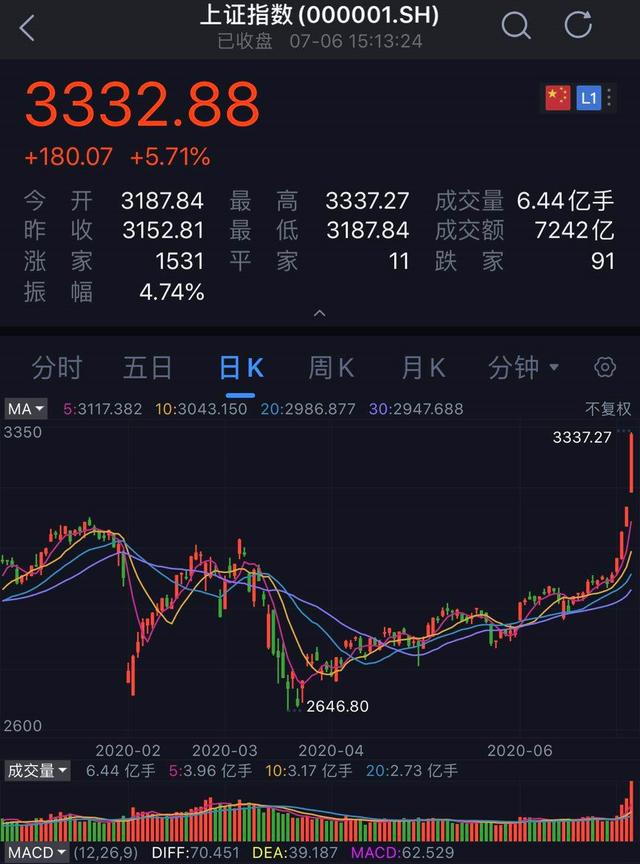
Task: Switch to the 五日 chart tab
Action: [x=148, y=368]
